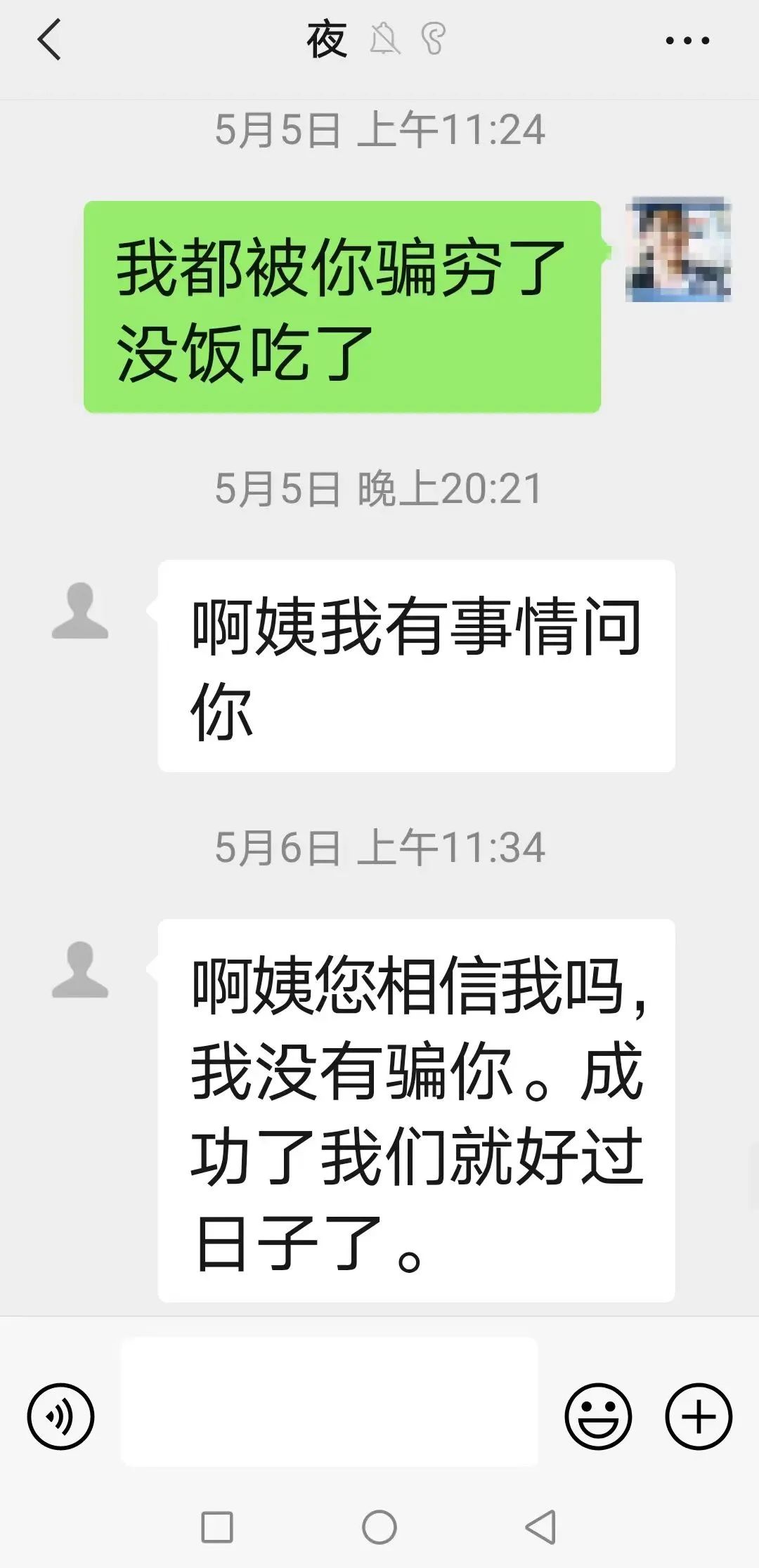Switch to voice message input
Viewport: 759px width, 1568px height.
coord(60,1416)
